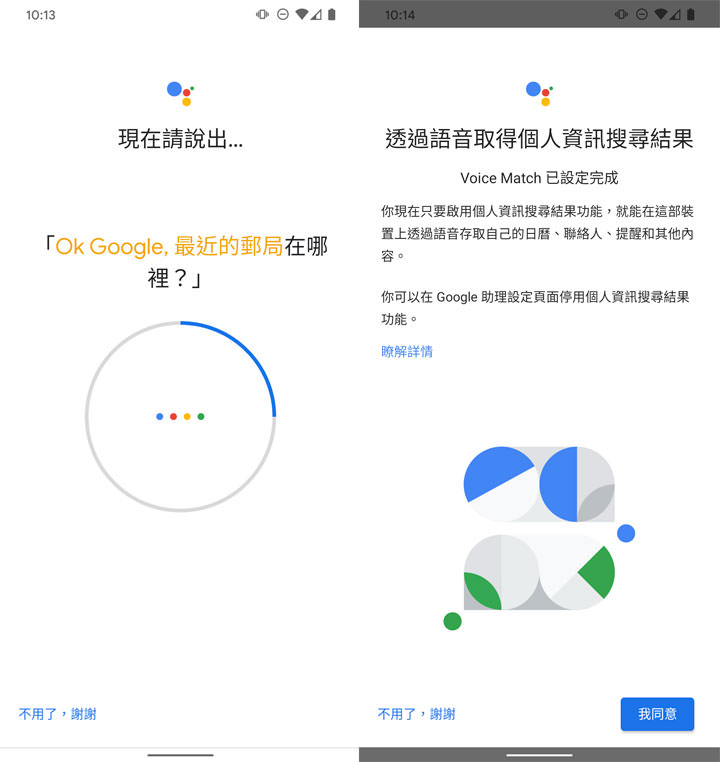720x762 pixels.
Task: Open the 瞭解詳情 link
Action: click(407, 351)
